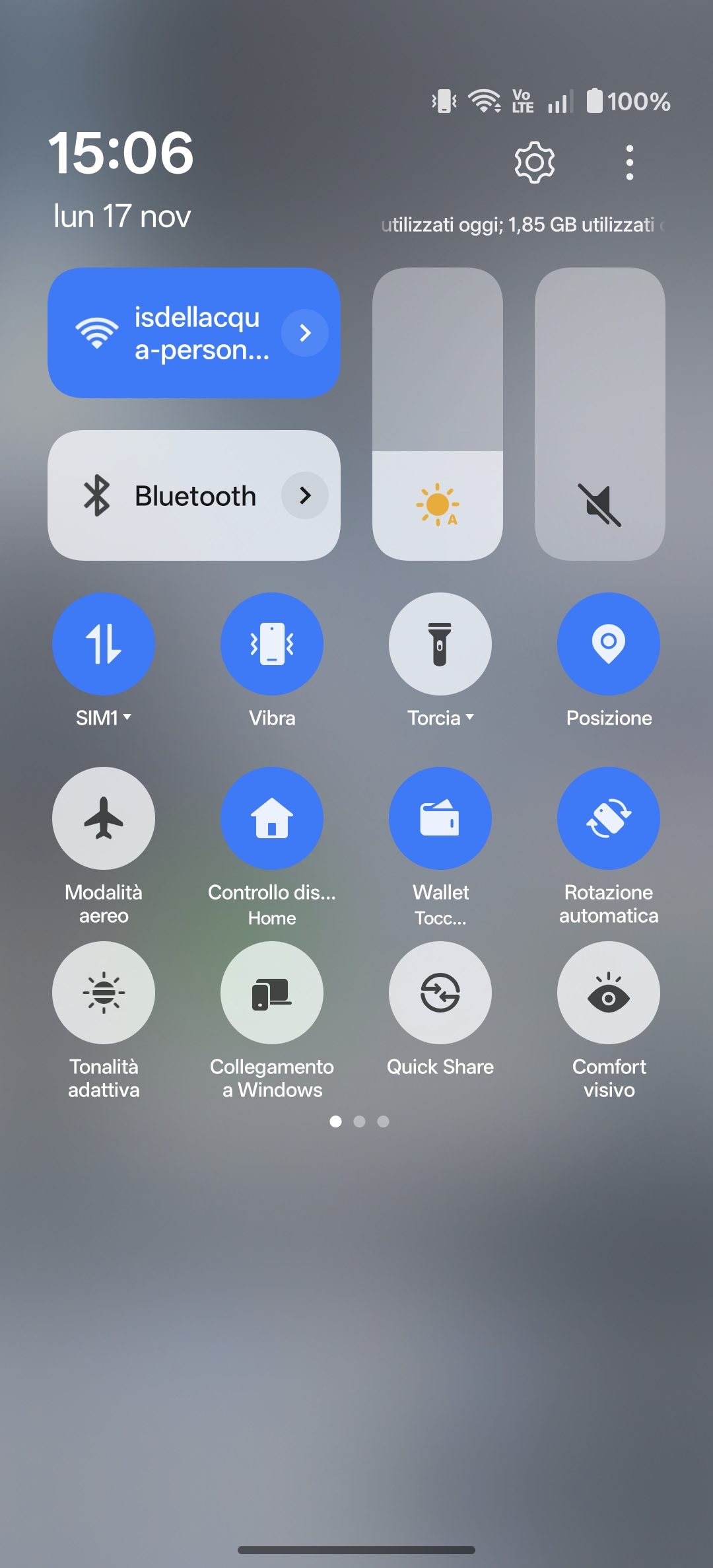
Task: Enable Tonalità adattiva
Action: (x=104, y=993)
